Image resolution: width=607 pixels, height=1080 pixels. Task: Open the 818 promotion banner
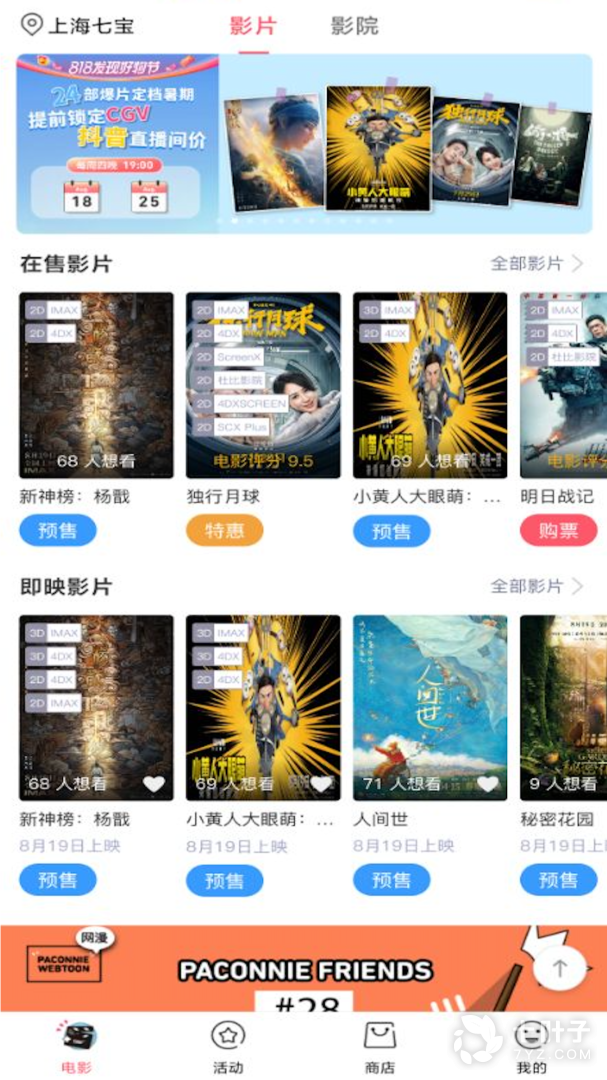304,144
